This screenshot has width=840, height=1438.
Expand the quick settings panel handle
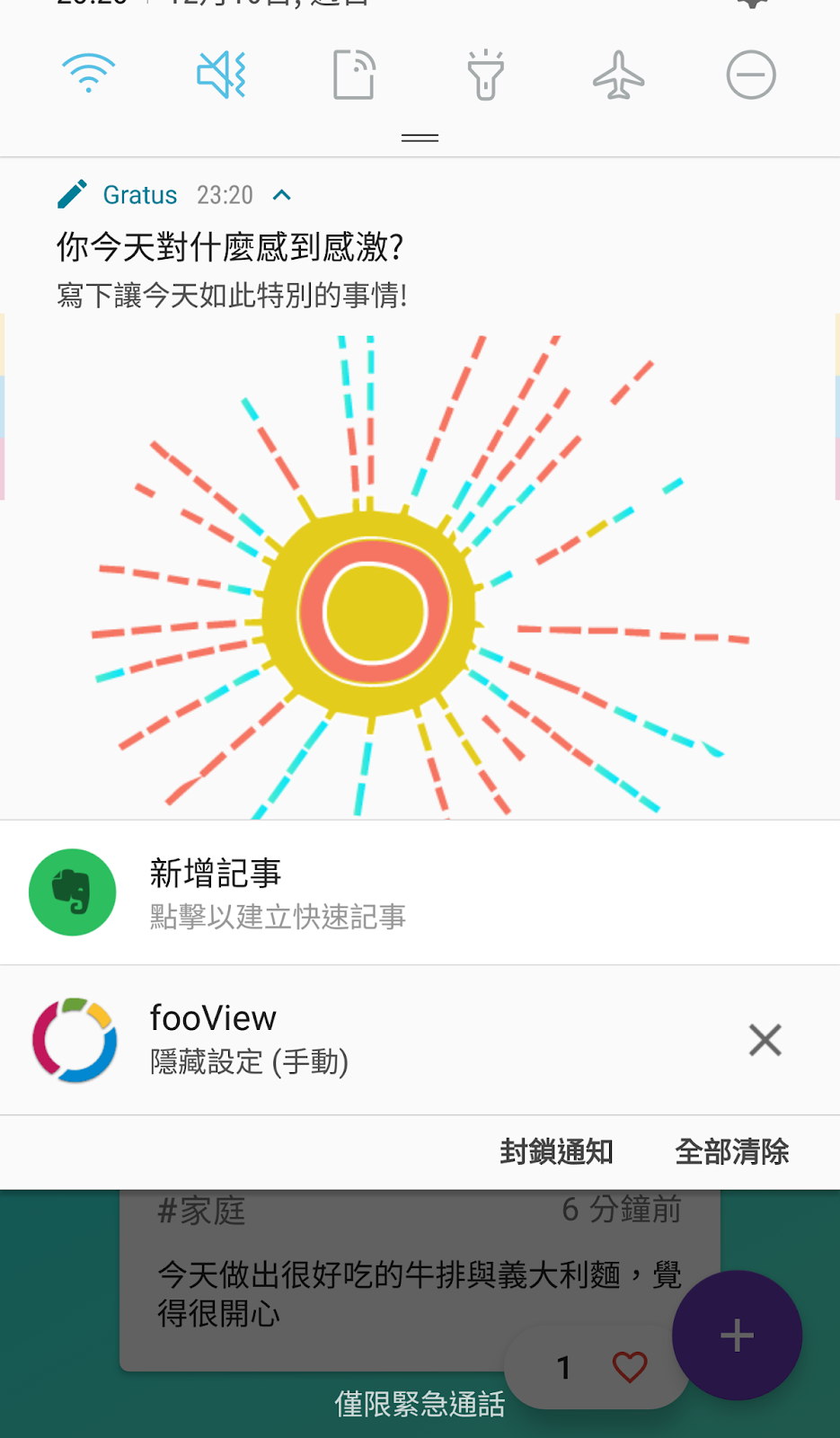(x=420, y=138)
